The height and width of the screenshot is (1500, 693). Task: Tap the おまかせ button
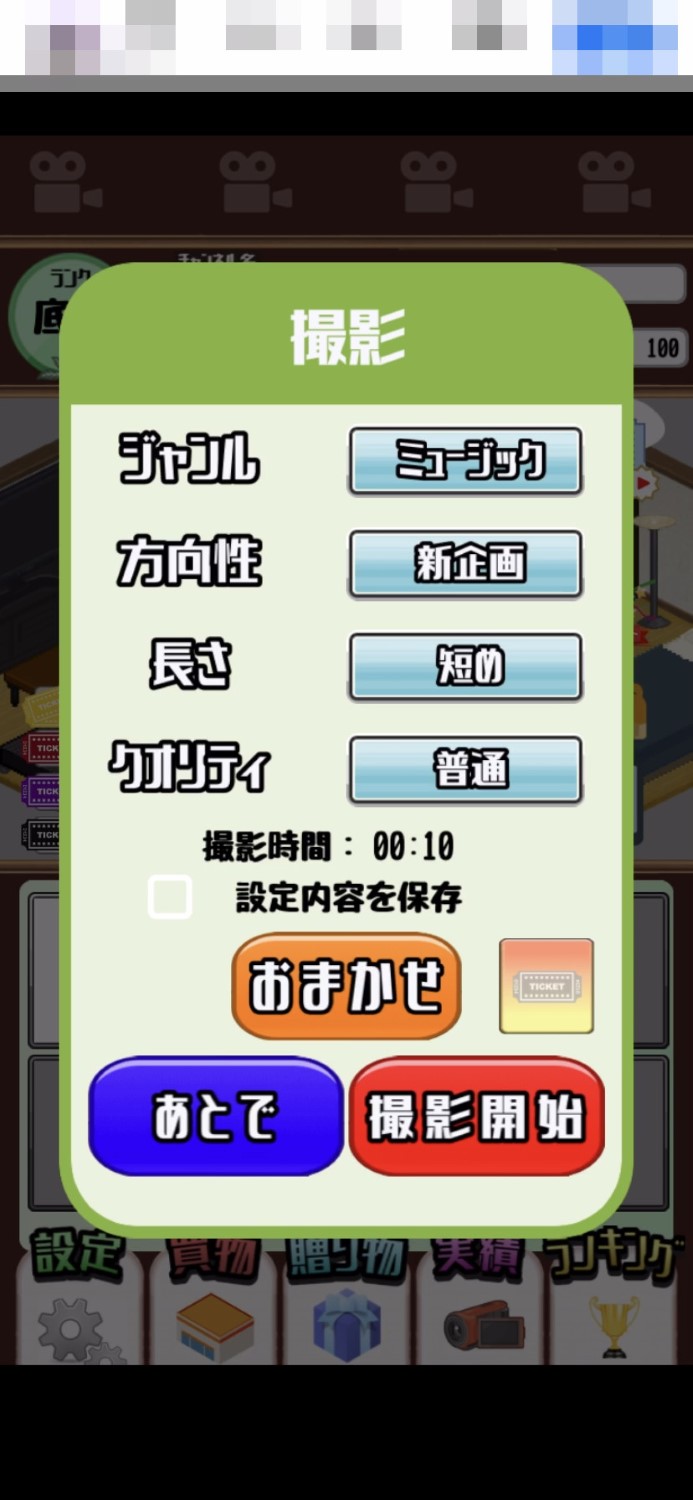[346, 985]
